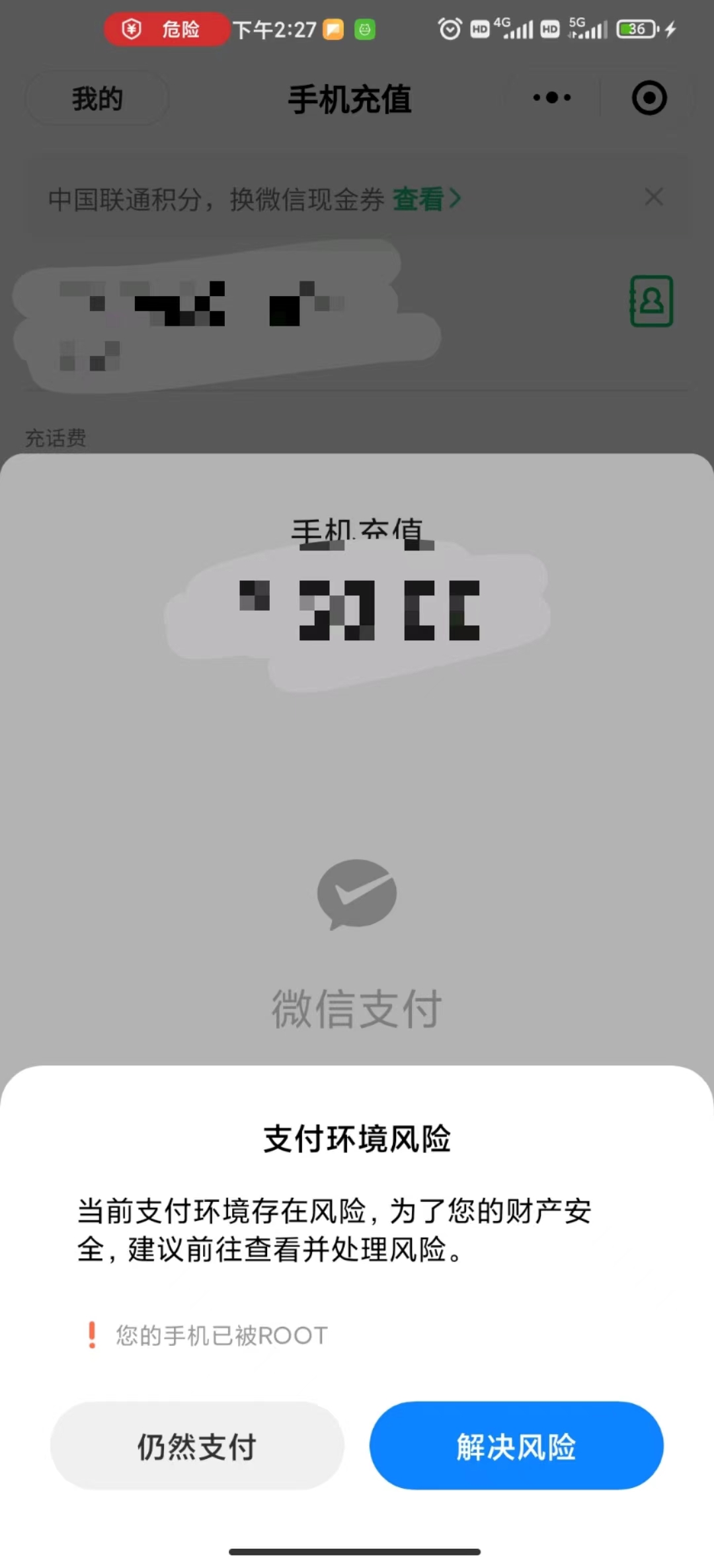Open the 充话费 section header

(x=55, y=437)
